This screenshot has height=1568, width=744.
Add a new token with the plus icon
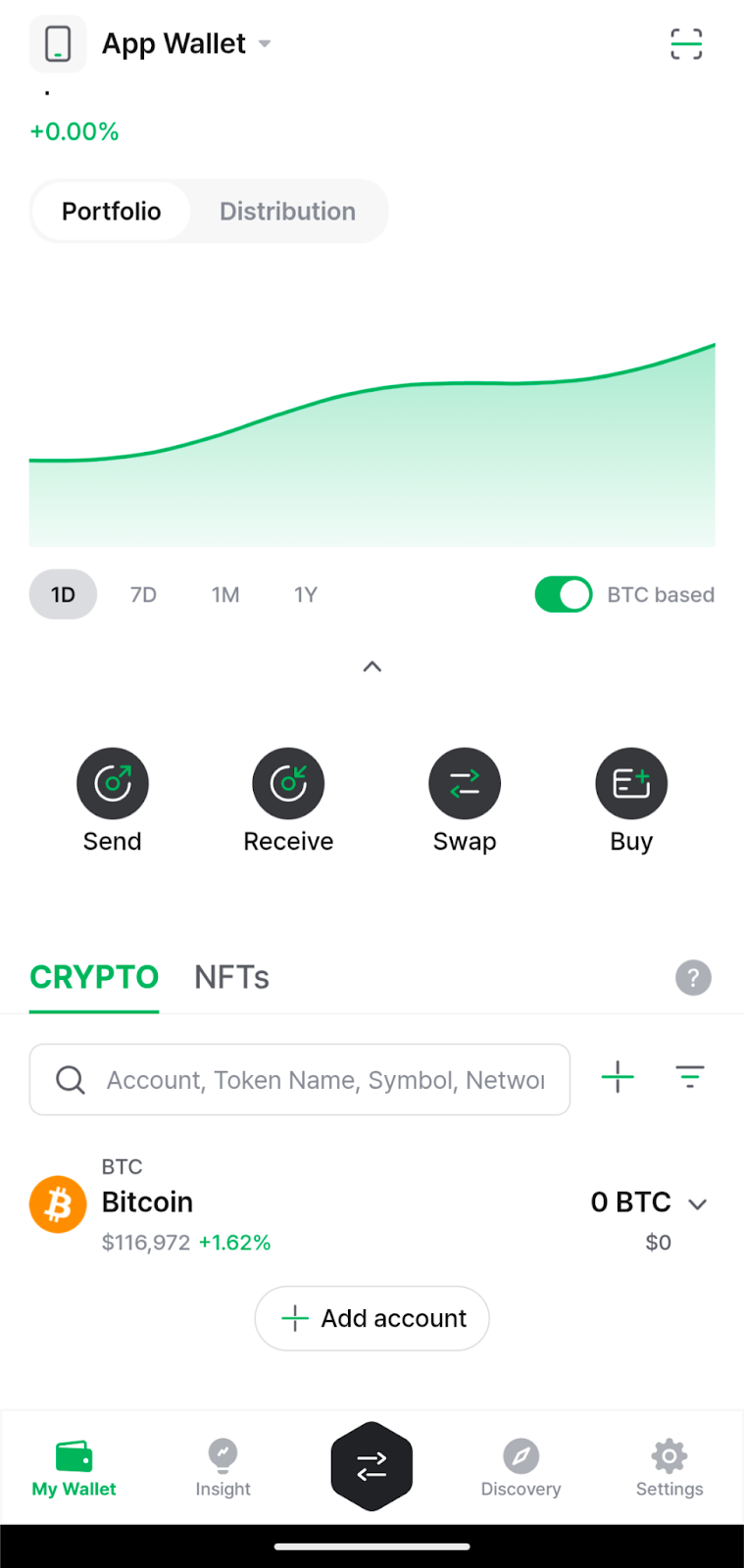[618, 1077]
